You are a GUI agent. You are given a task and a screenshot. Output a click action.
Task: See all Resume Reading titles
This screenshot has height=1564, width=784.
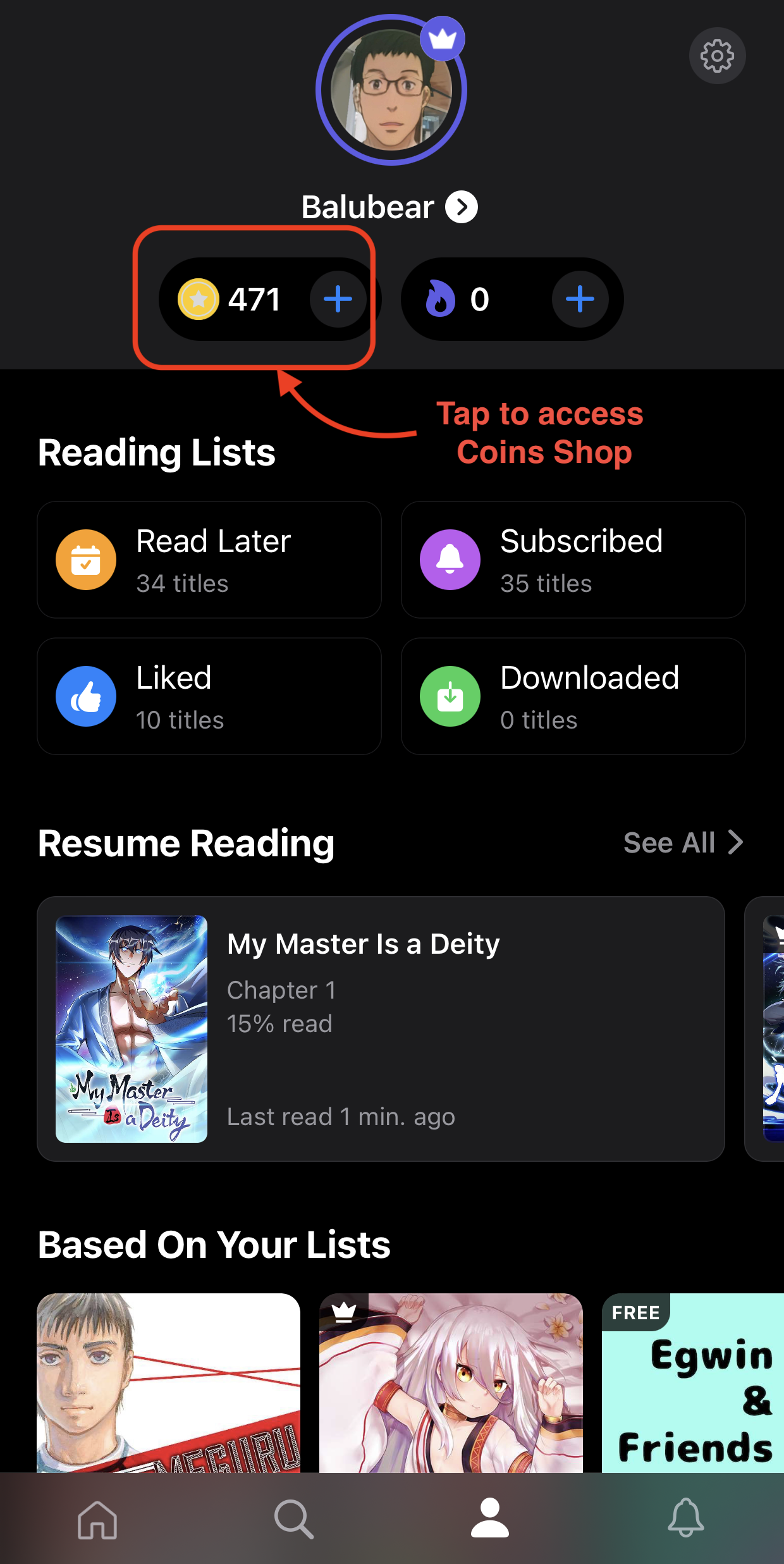click(x=683, y=842)
